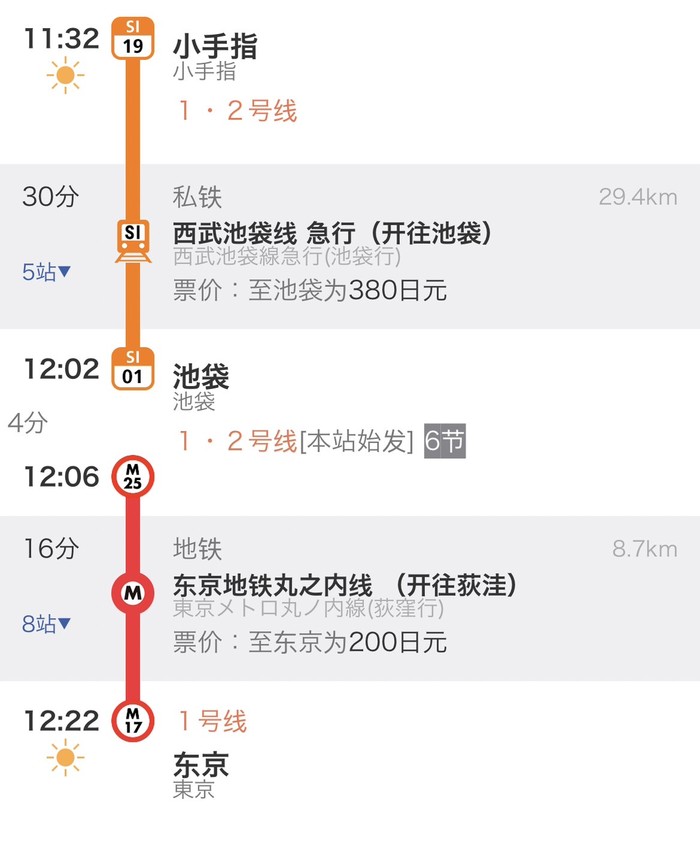Image resolution: width=700 pixels, height=841 pixels.
Task: Expand the 8站 stops list
Action: click(46, 624)
